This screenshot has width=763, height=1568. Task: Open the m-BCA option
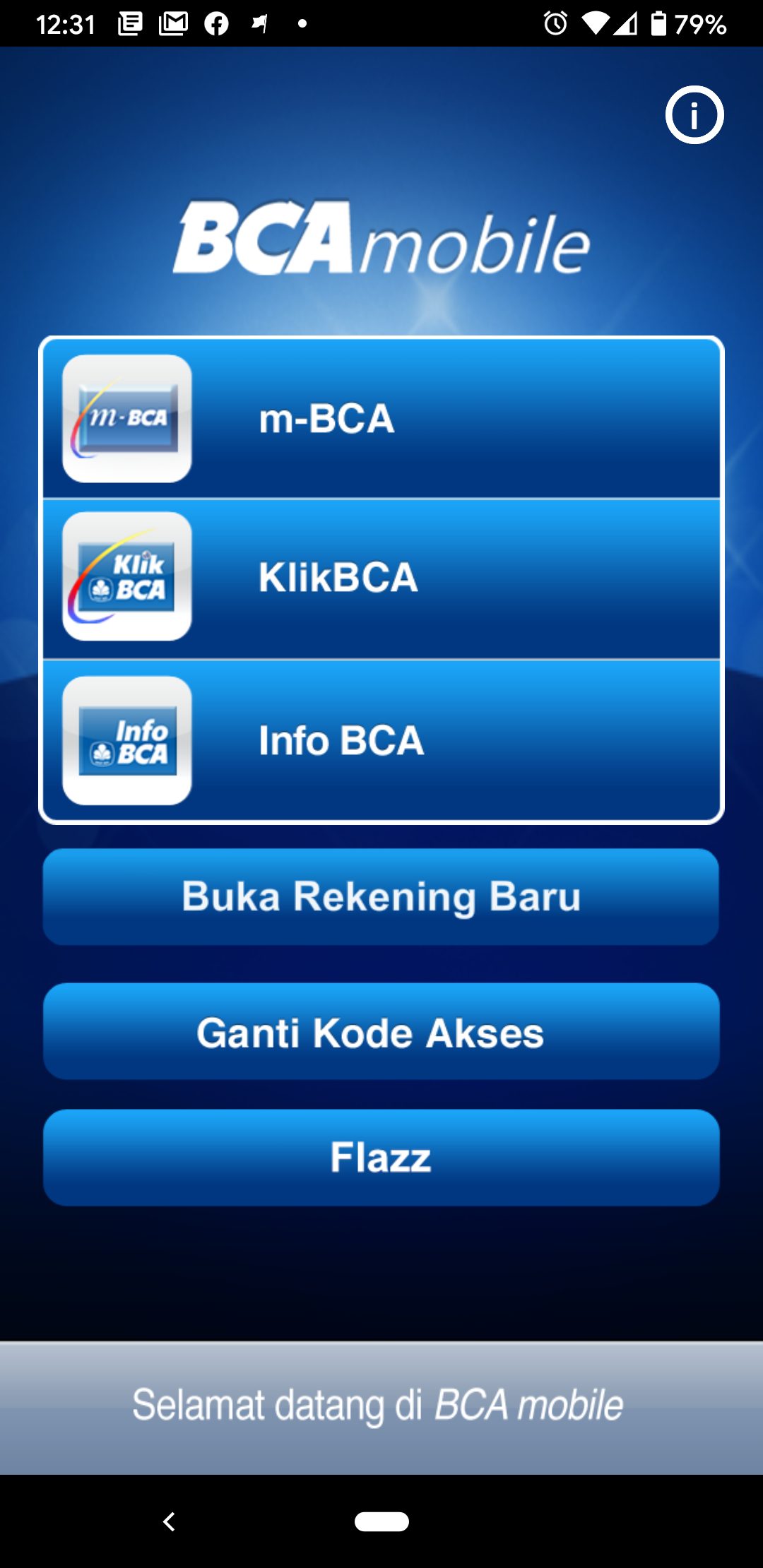click(381, 419)
